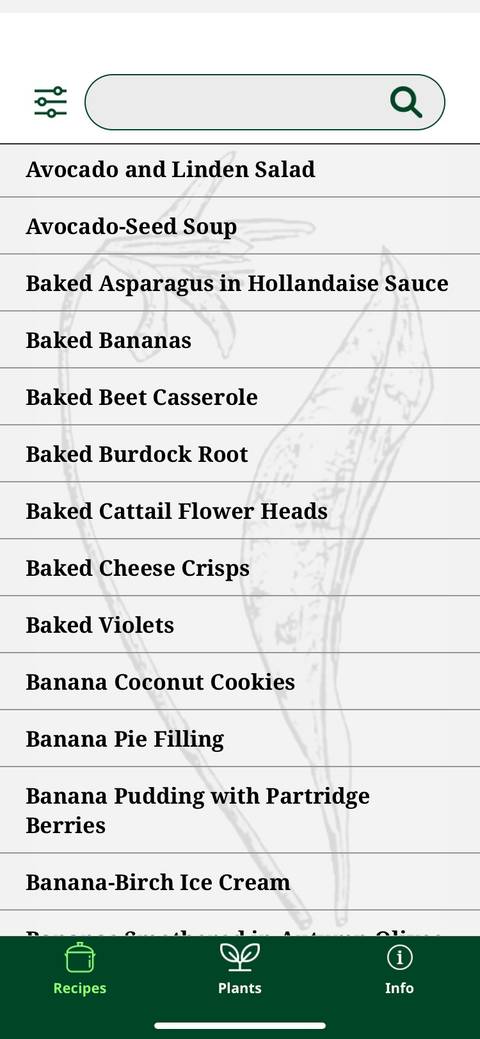Open Baked Cattail Flower Heads
This screenshot has height=1039, width=480.
point(240,511)
